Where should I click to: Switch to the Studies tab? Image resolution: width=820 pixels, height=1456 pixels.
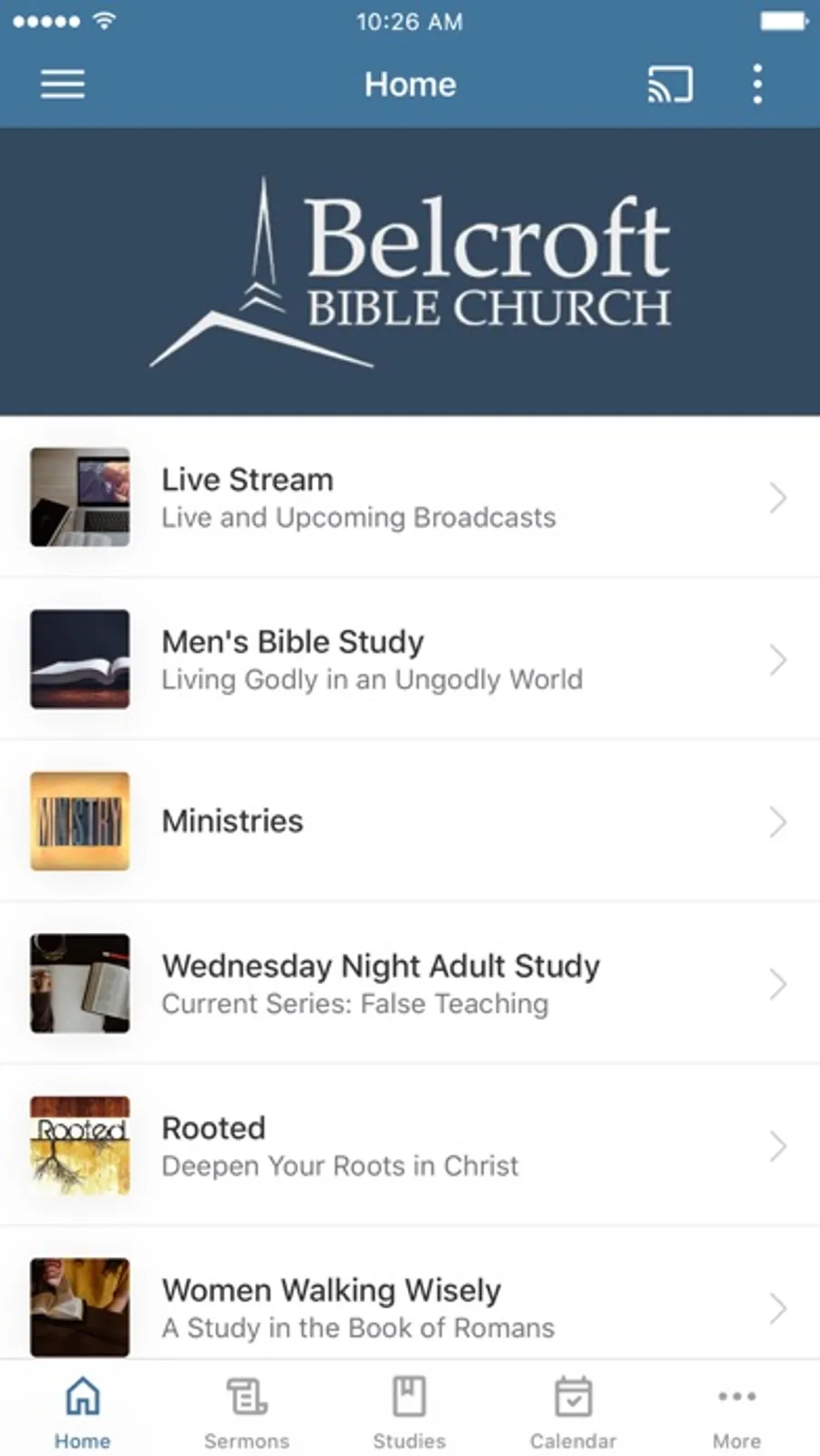click(x=409, y=1412)
